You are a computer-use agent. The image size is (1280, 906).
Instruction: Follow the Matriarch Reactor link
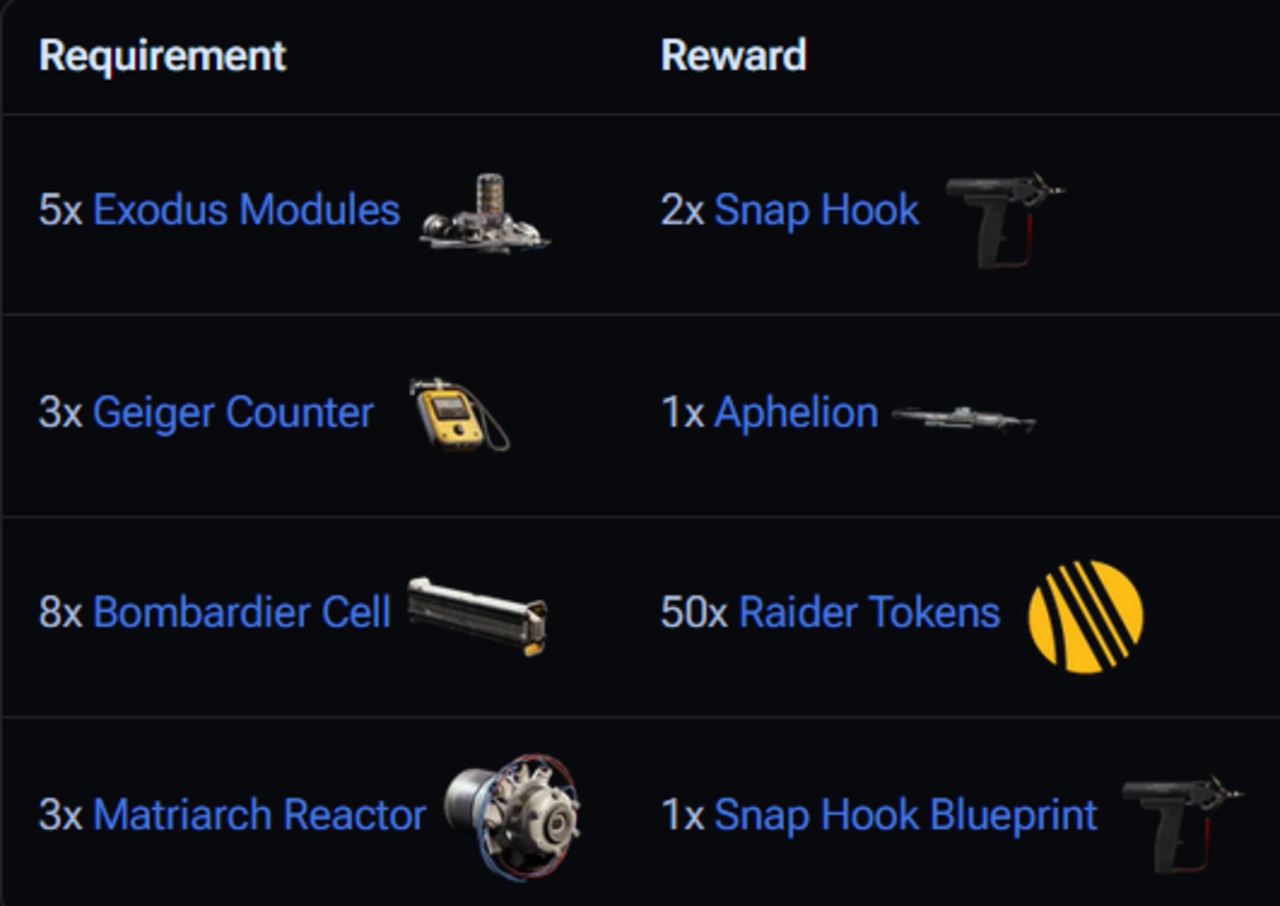259,815
